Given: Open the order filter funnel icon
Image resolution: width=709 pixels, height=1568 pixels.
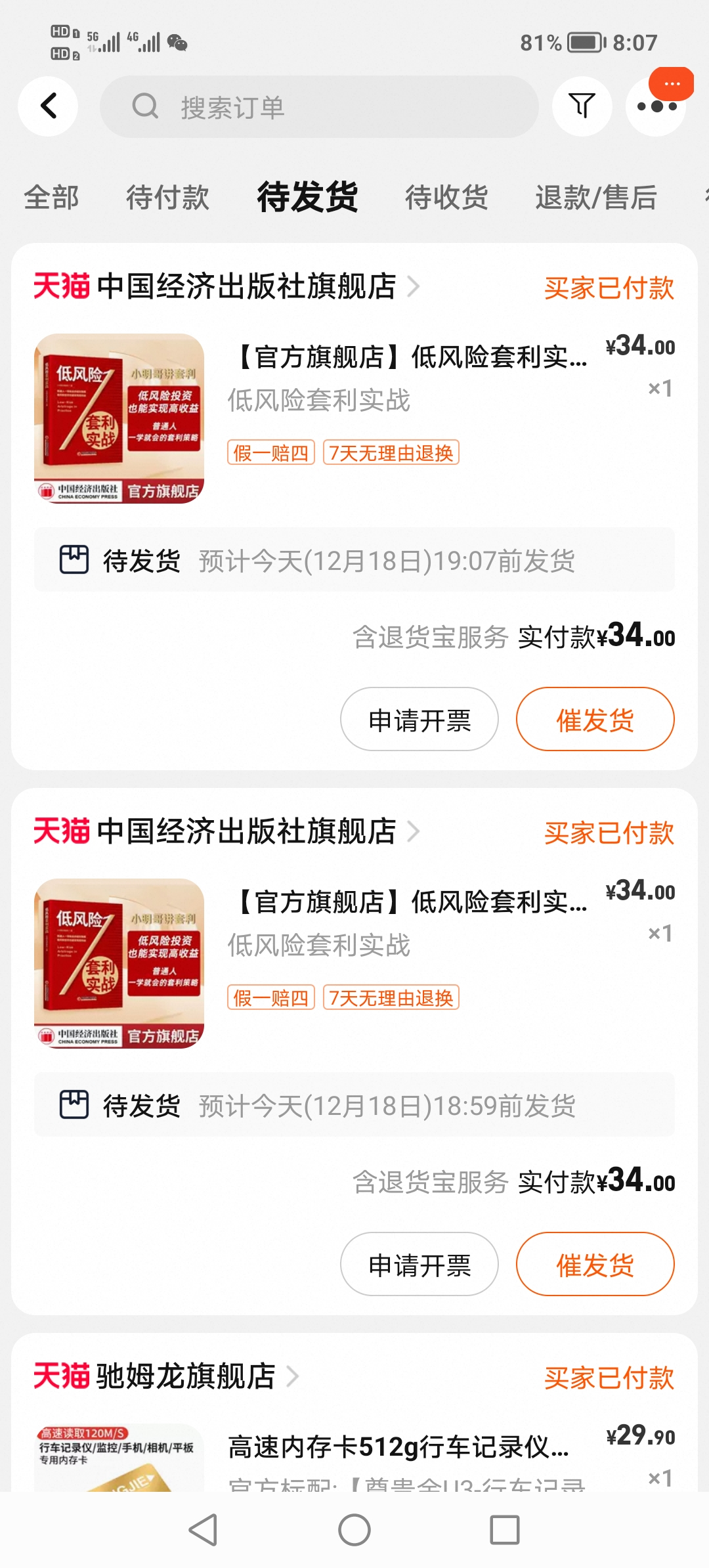Looking at the screenshot, I should tap(582, 106).
